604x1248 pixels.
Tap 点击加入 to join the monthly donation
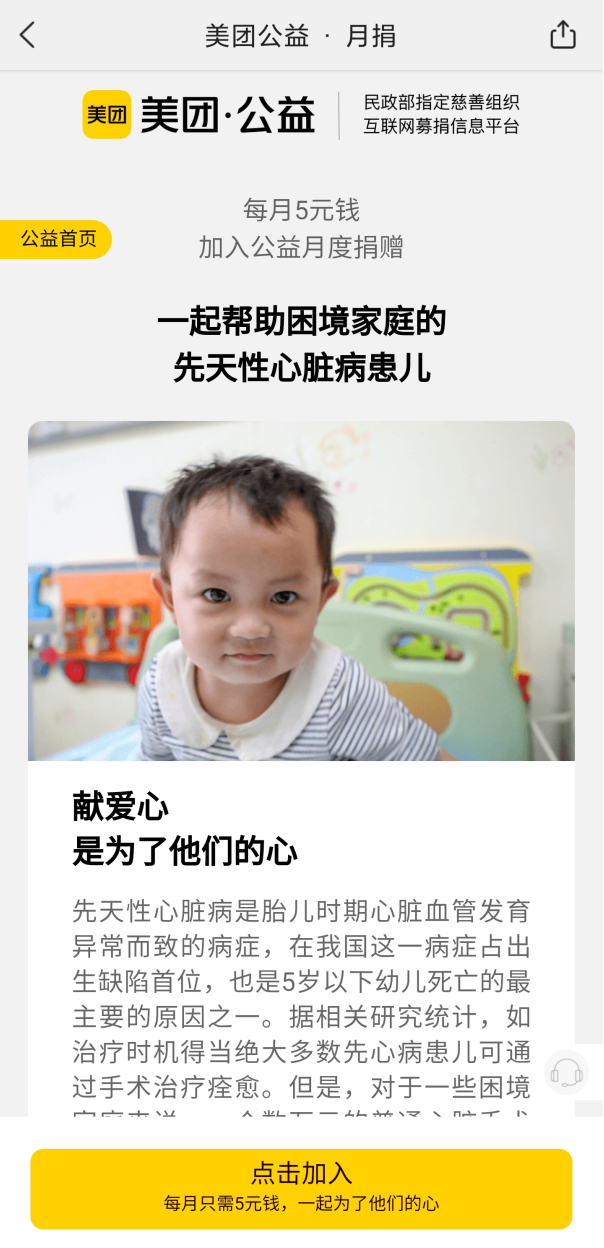point(301,1188)
